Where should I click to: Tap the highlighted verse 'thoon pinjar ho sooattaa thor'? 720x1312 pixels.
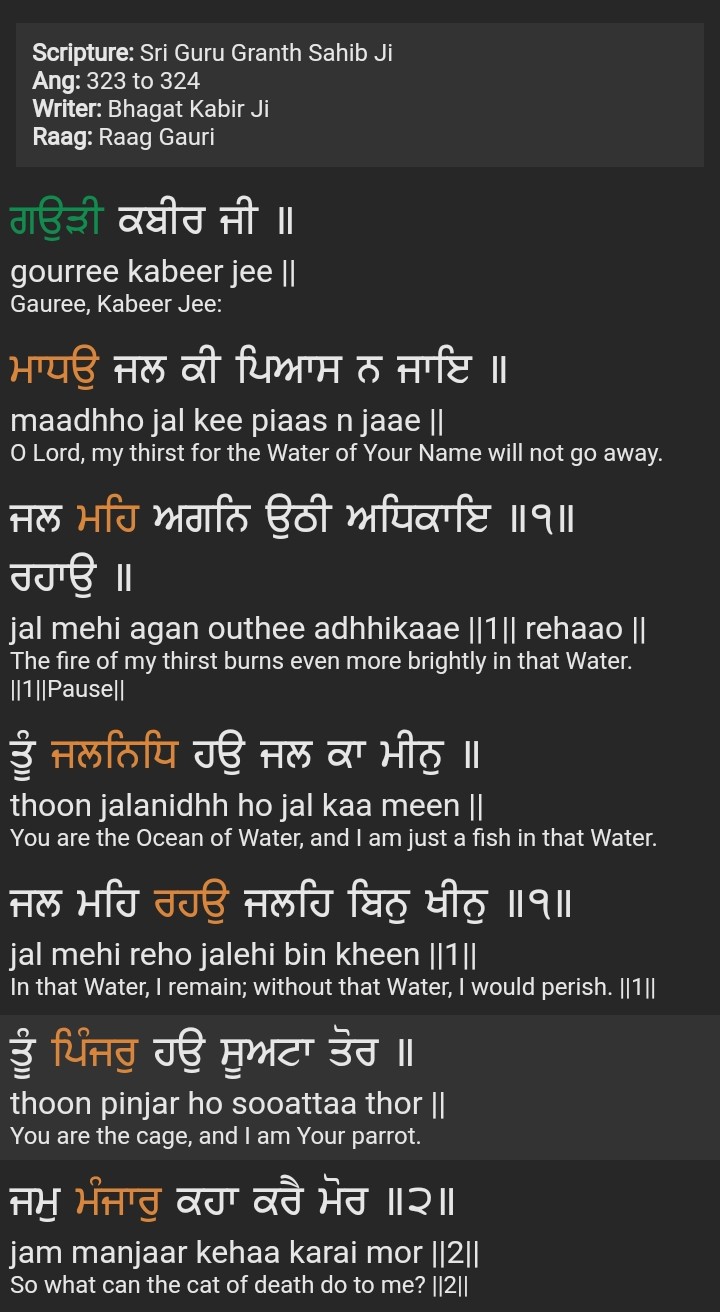pos(228,1104)
